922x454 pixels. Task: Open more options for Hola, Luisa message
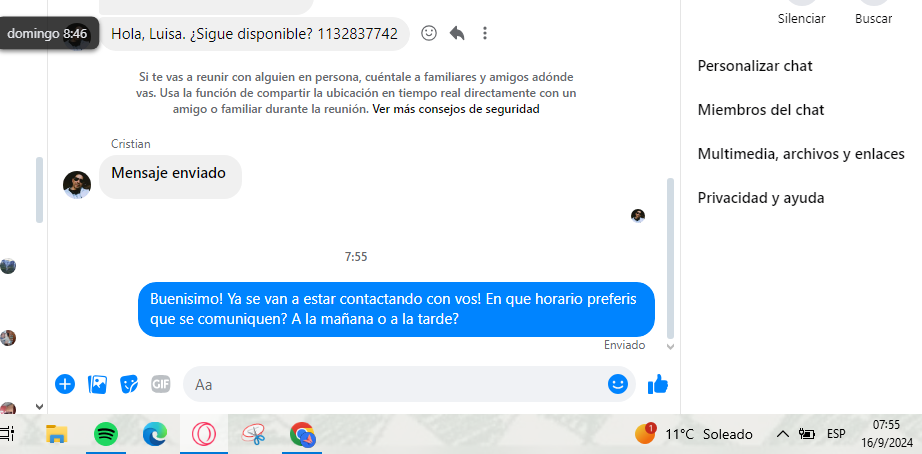485,33
